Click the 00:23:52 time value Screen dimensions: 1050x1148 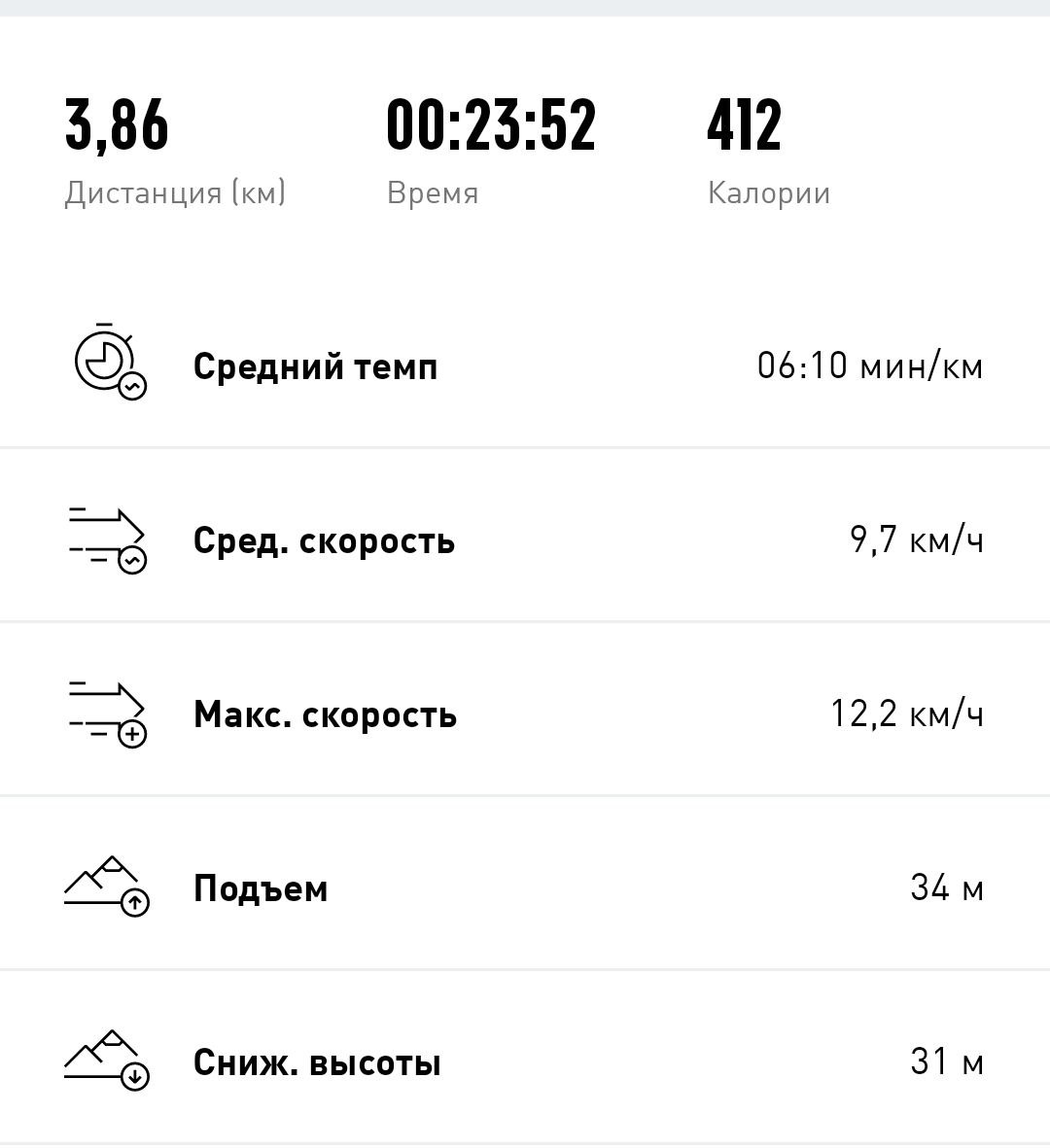[x=491, y=126]
